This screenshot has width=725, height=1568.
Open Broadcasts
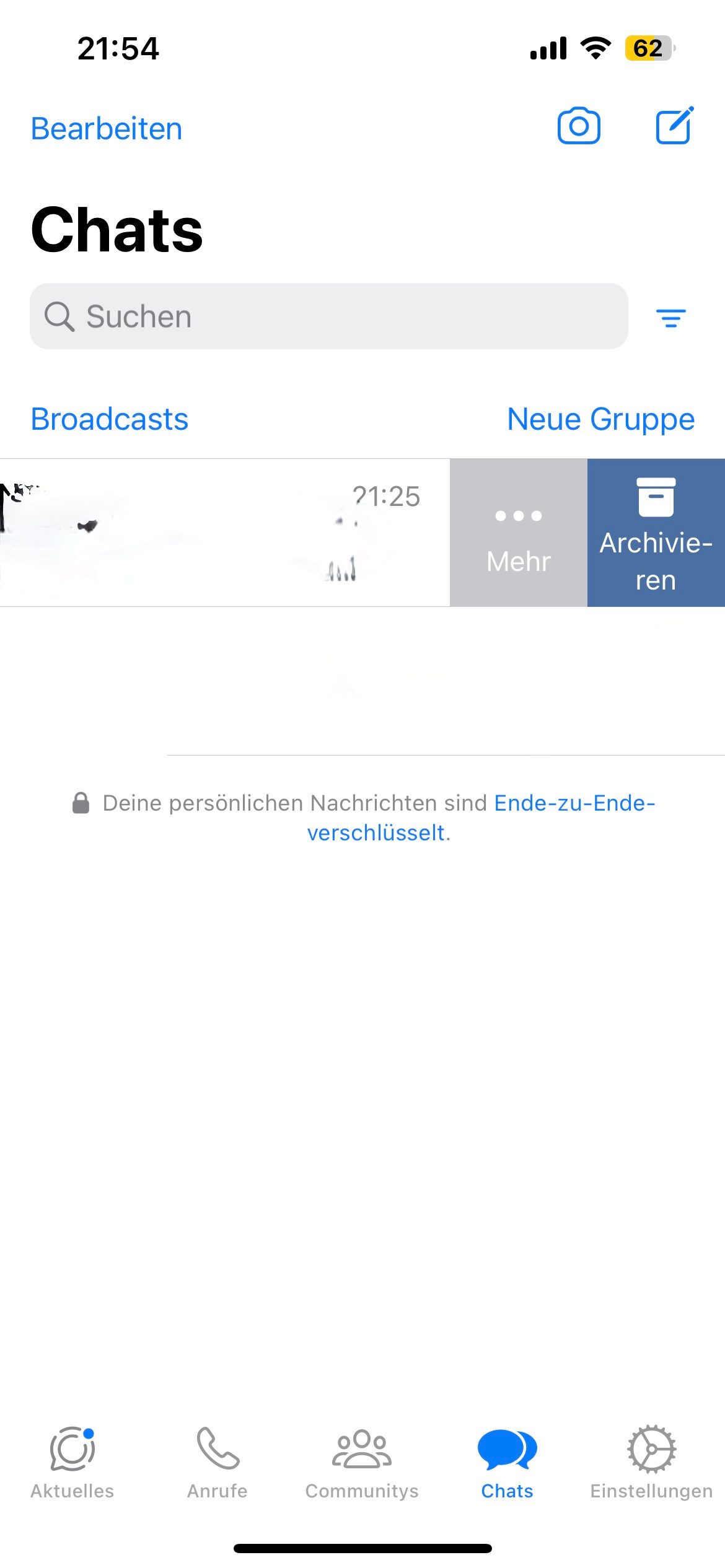pyautogui.click(x=110, y=419)
